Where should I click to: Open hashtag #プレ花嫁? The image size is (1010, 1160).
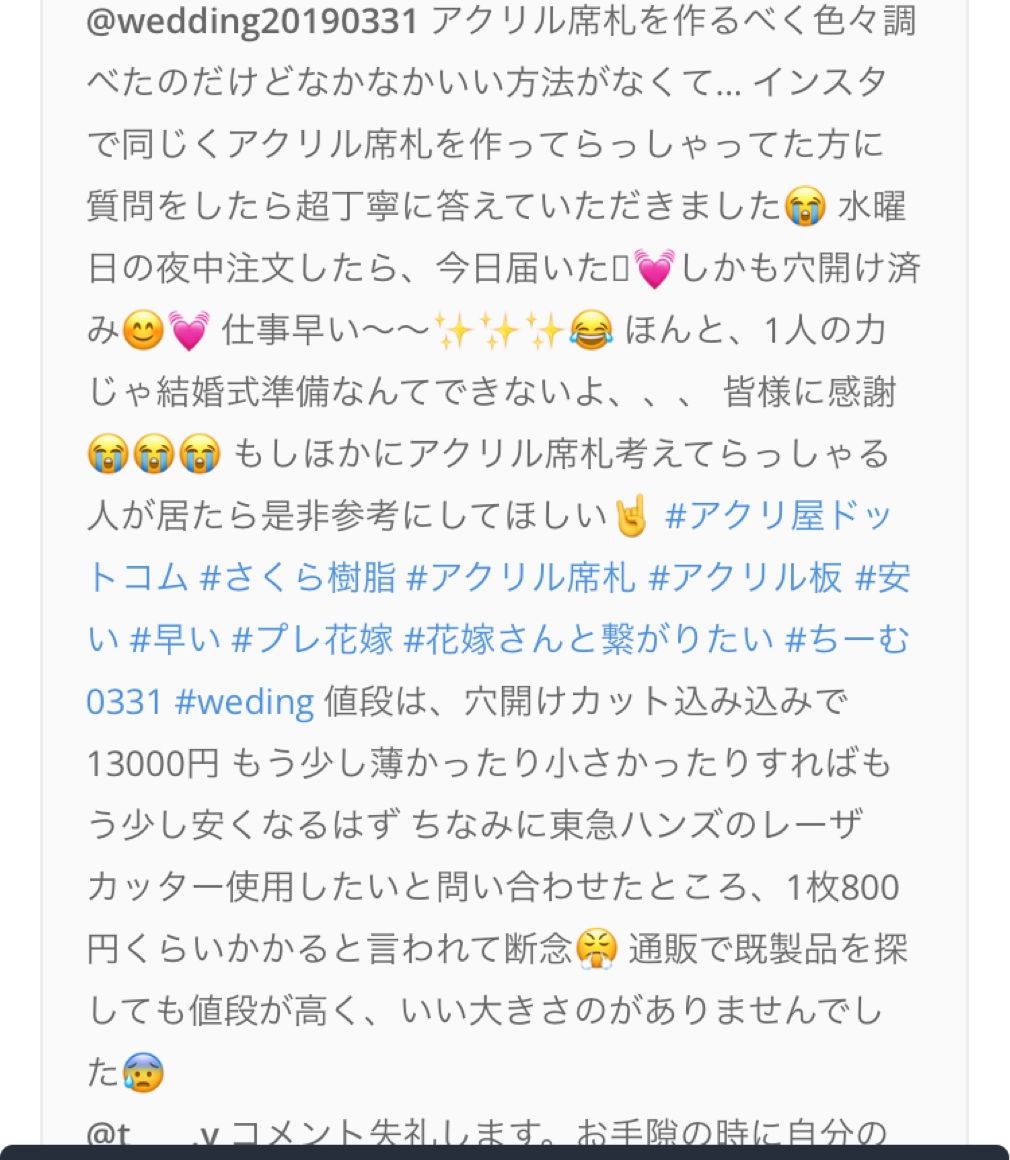[x=312, y=640]
